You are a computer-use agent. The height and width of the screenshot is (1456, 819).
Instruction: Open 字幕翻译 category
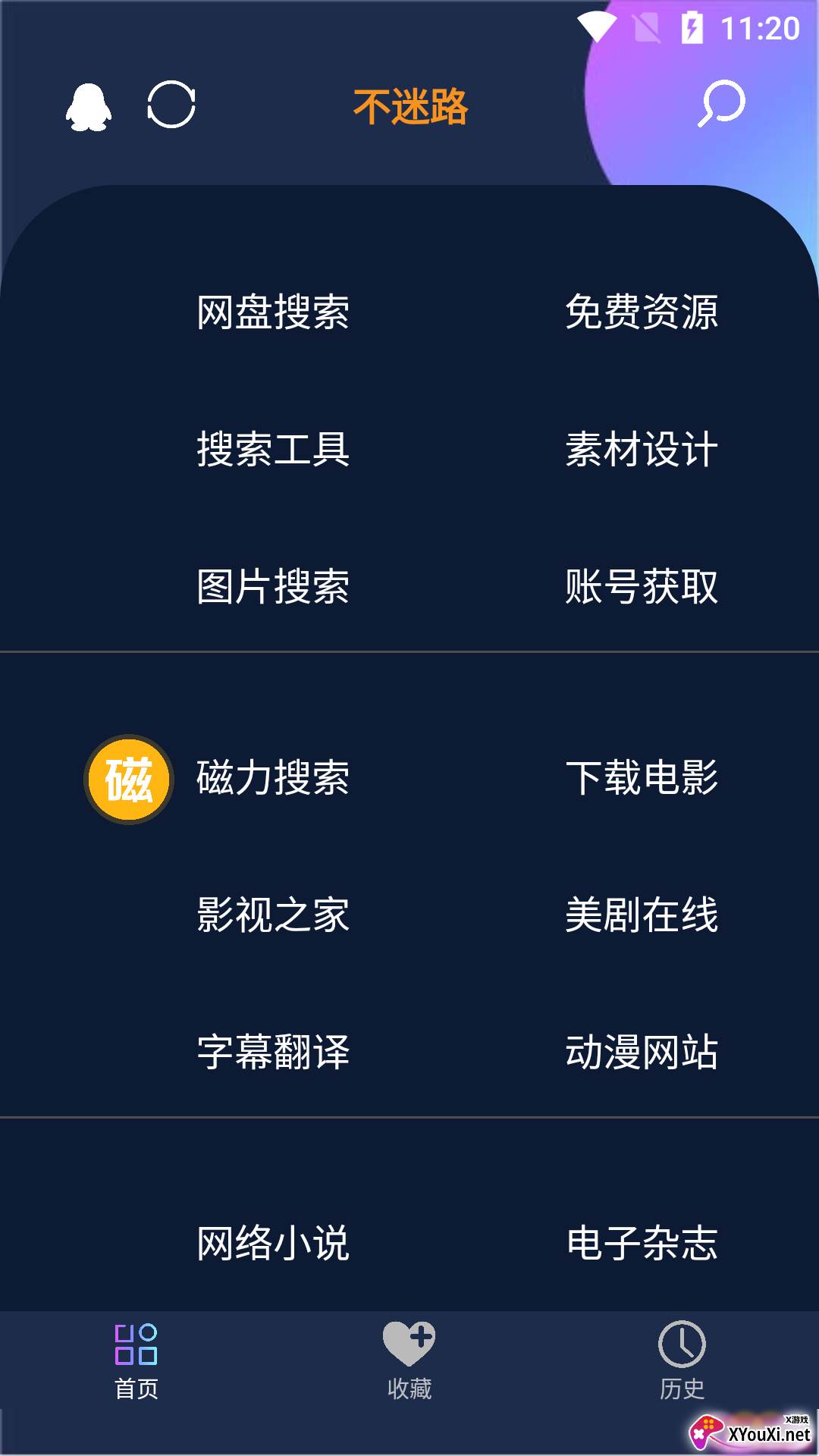273,1052
